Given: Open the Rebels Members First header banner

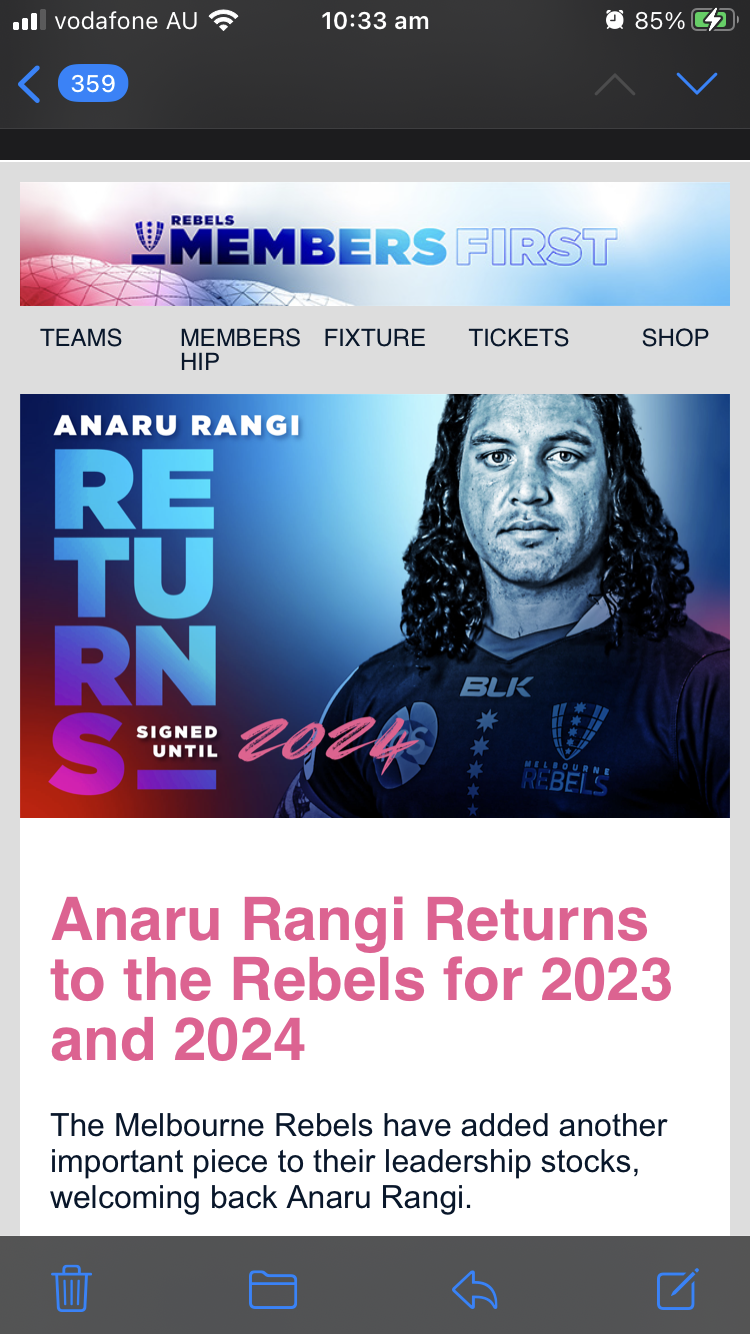Looking at the screenshot, I should pyautogui.click(x=375, y=244).
